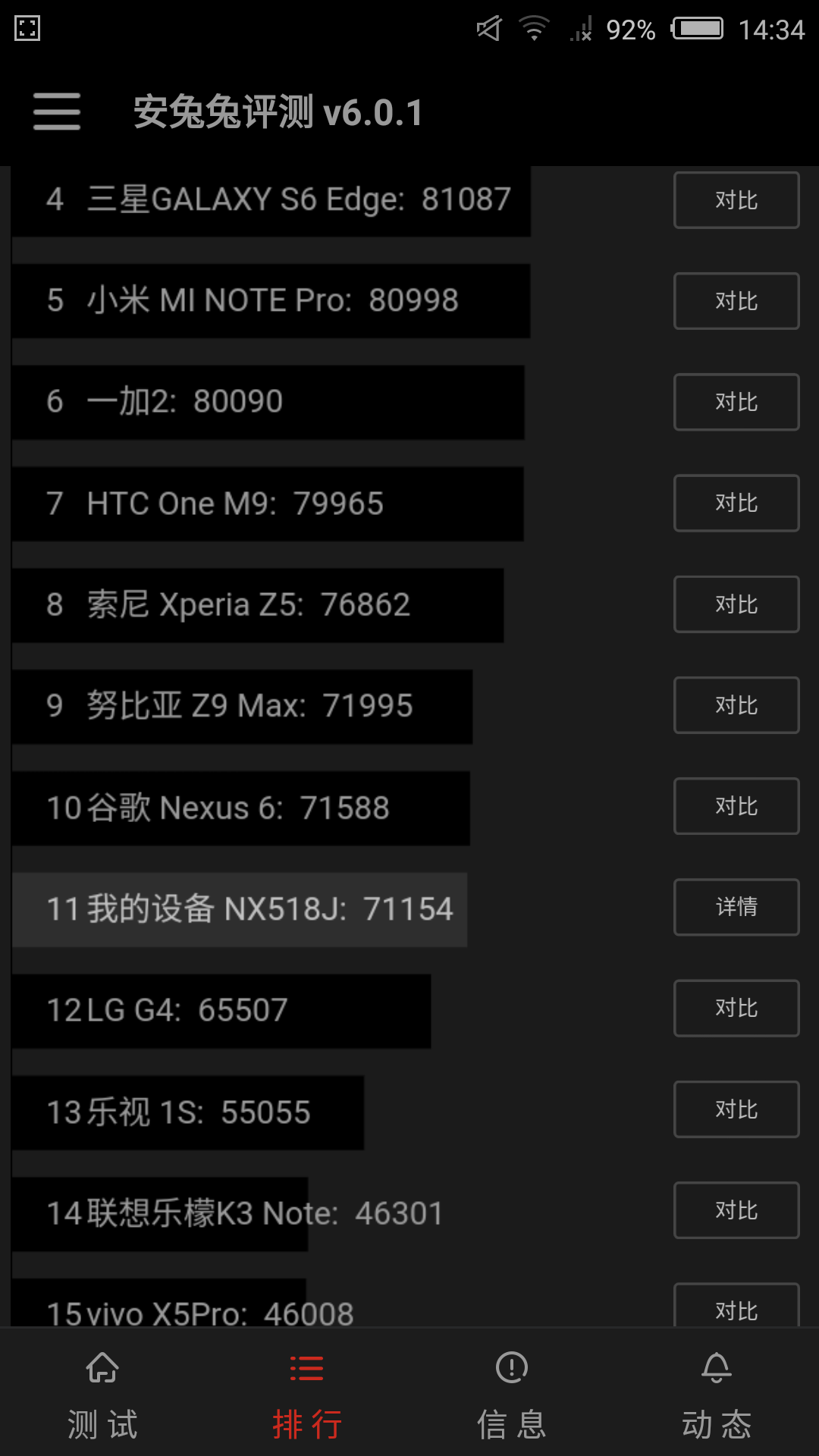Compare with 谷歌 Nexus 6
Viewport: 819px width, 1456px height.
coord(736,806)
